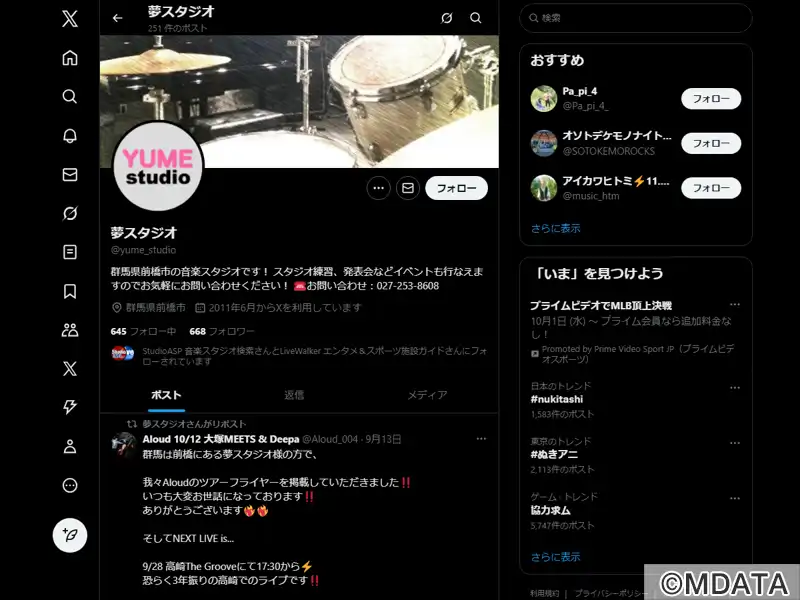
Task: Switch to the メディア tab
Action: [x=427, y=395]
